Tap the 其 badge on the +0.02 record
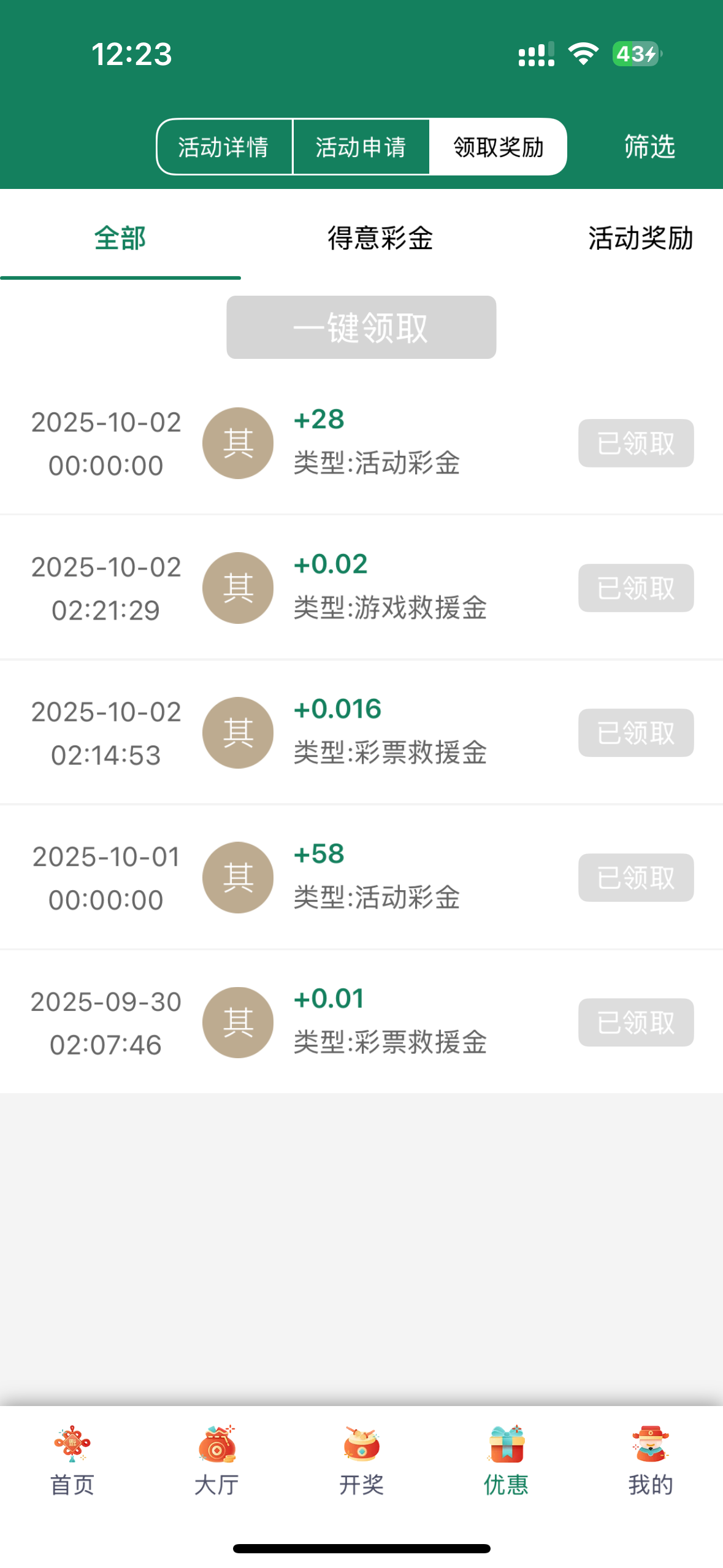The height and width of the screenshot is (1568, 723). click(x=237, y=588)
